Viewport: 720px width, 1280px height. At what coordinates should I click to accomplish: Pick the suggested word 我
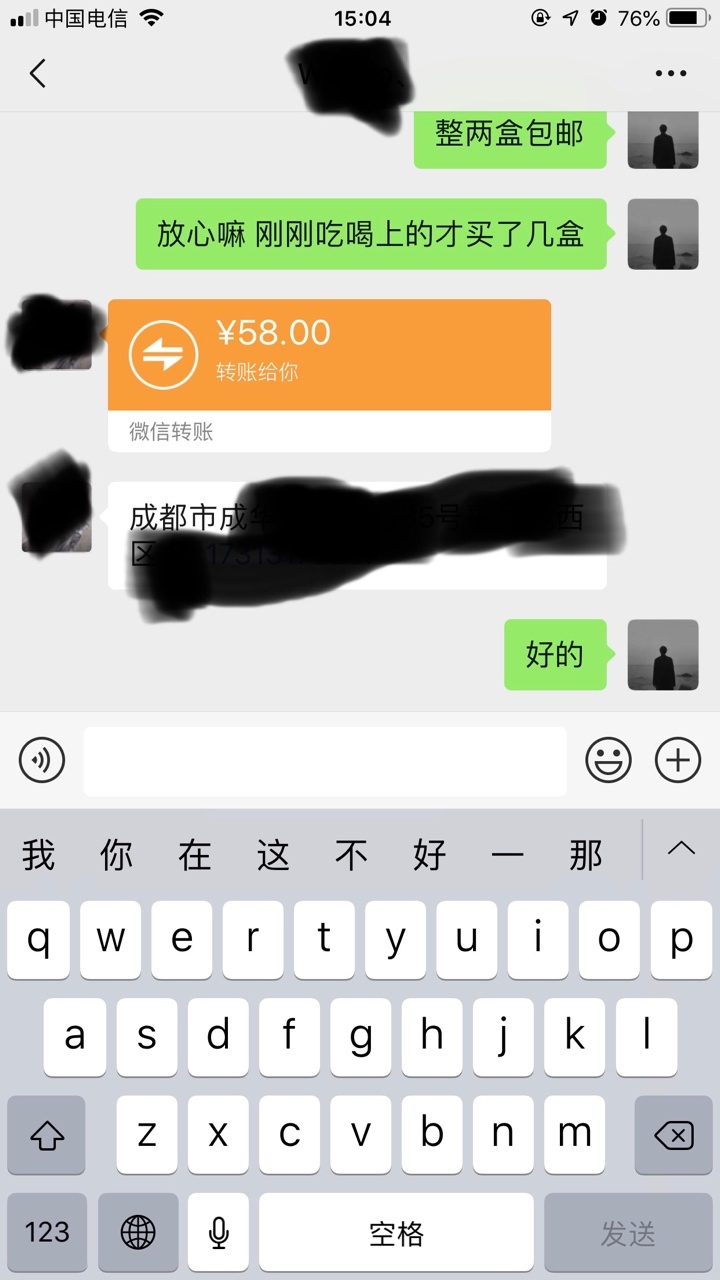[x=39, y=855]
